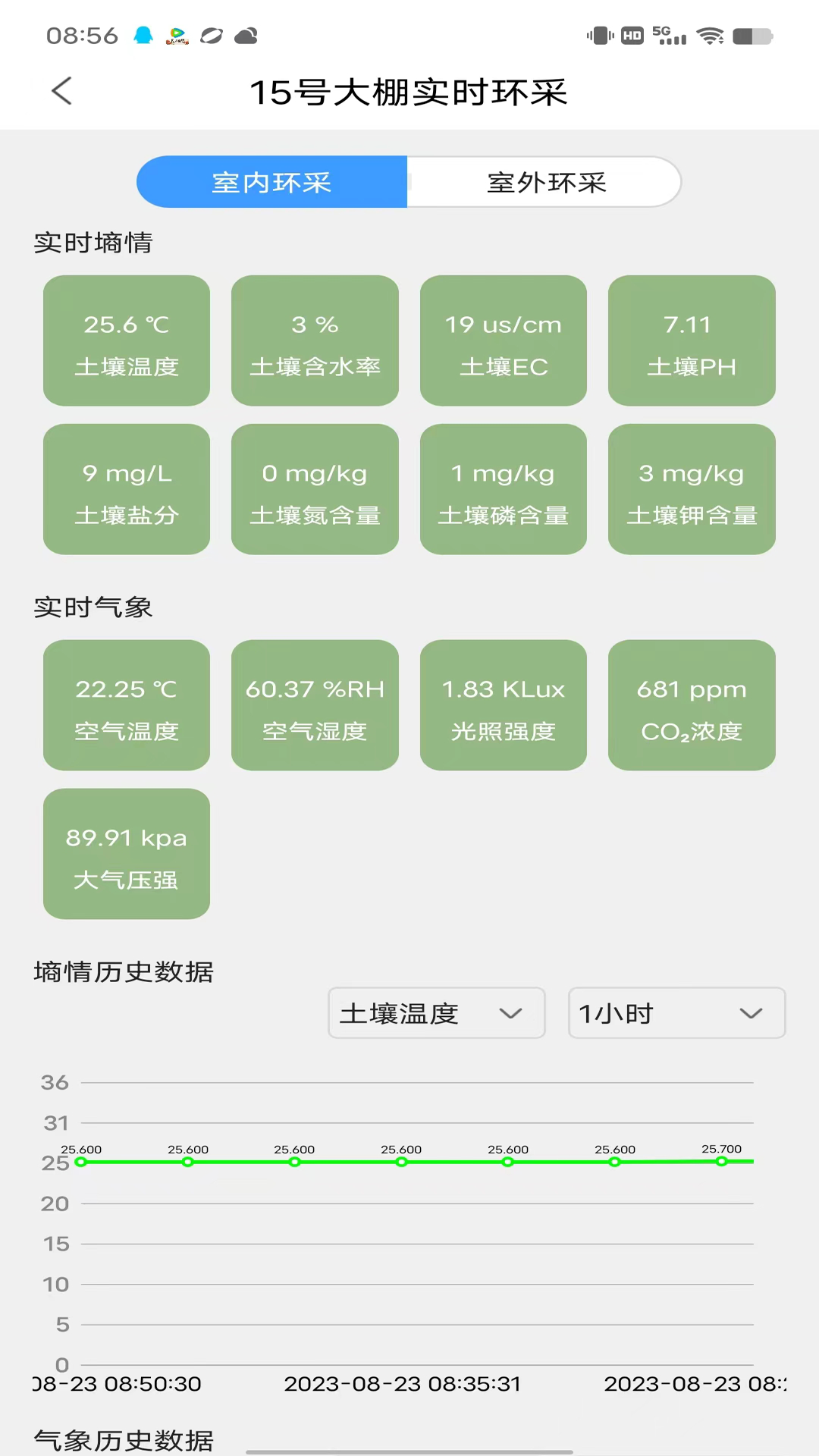
Task: Select the 土壤PH card
Action: click(691, 340)
